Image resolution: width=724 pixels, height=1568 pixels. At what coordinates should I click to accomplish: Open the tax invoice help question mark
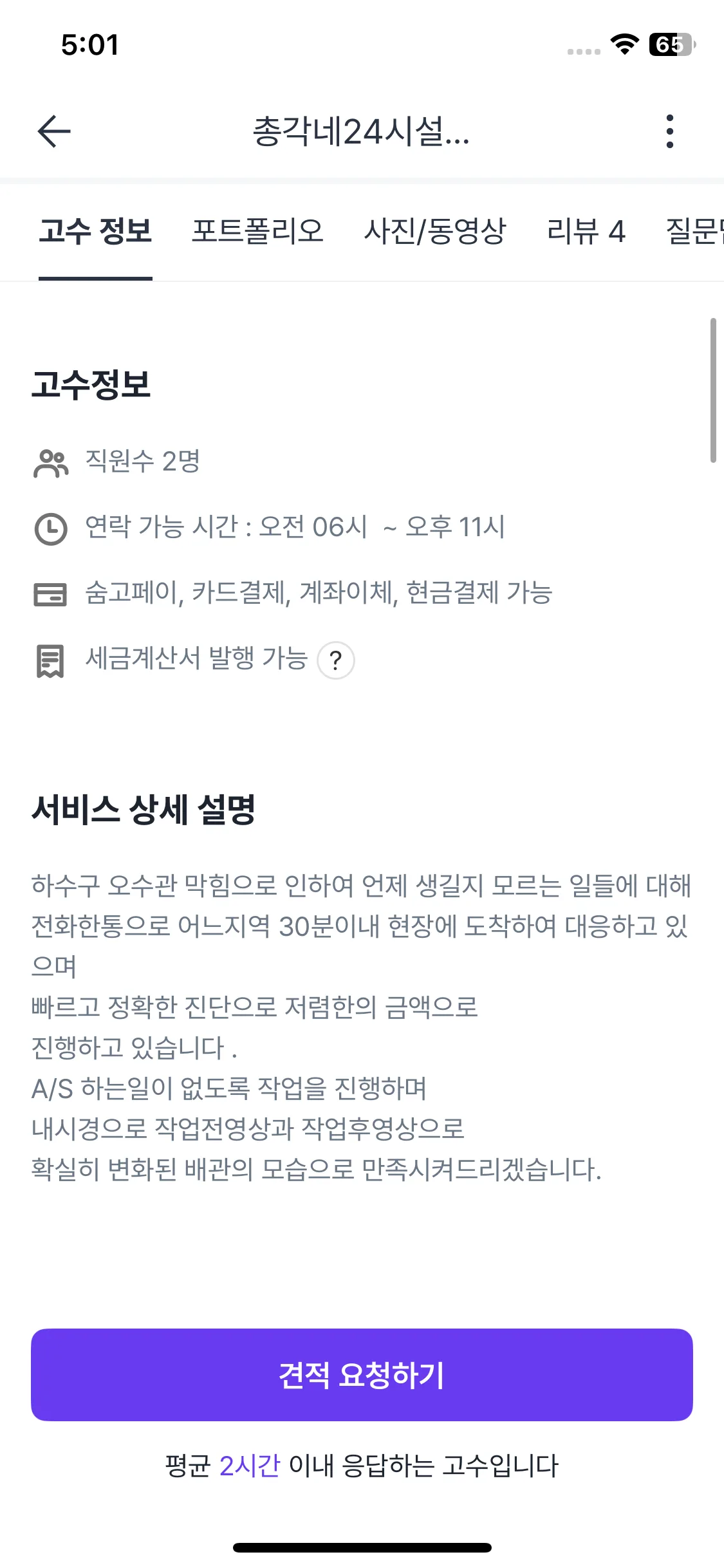337,660
